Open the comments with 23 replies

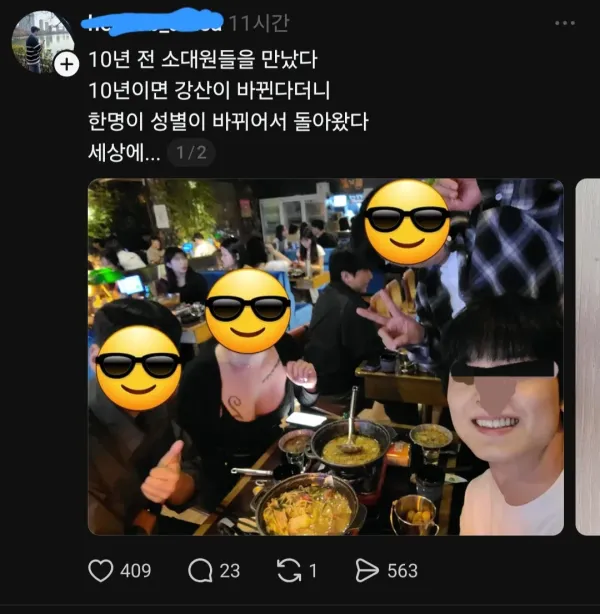point(200,571)
